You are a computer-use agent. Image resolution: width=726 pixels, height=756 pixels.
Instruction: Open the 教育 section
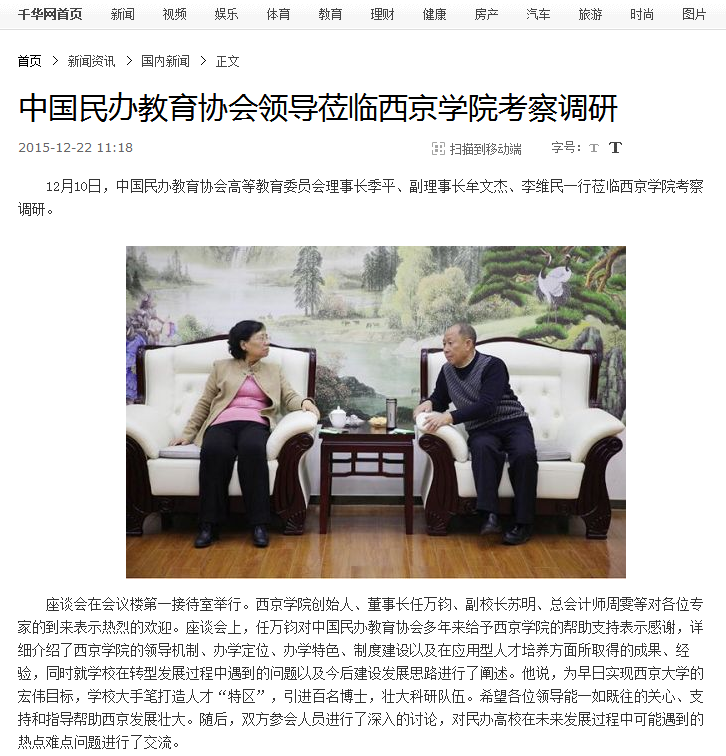coord(330,14)
